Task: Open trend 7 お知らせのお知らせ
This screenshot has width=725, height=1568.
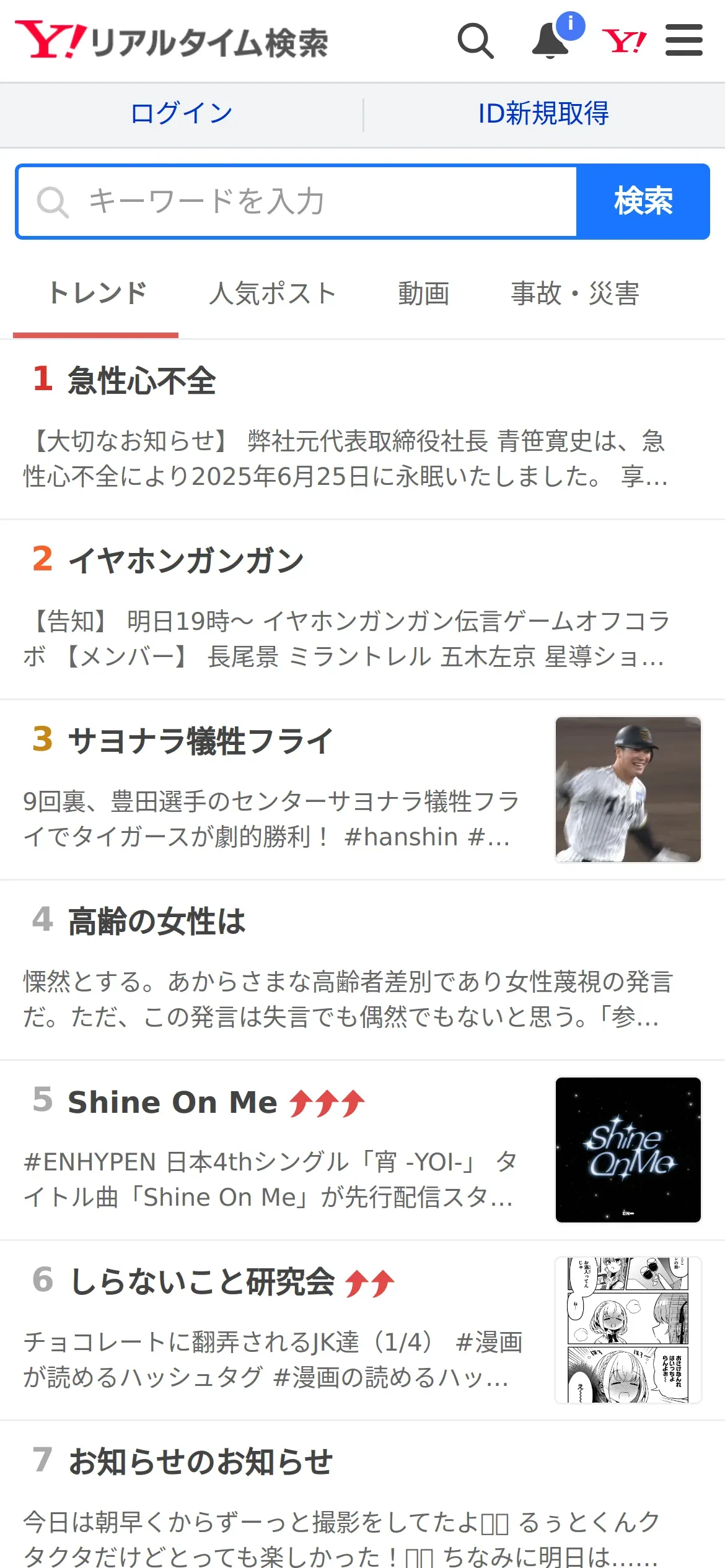Action: pos(201,1462)
